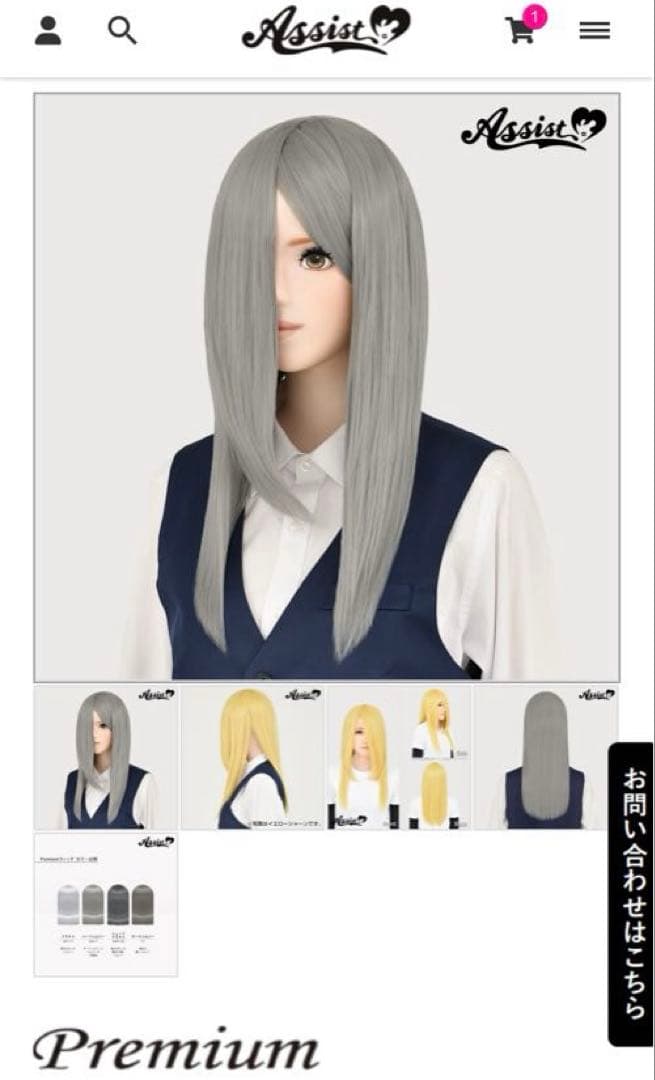
Task: Open the shopping cart
Action: coord(521,31)
